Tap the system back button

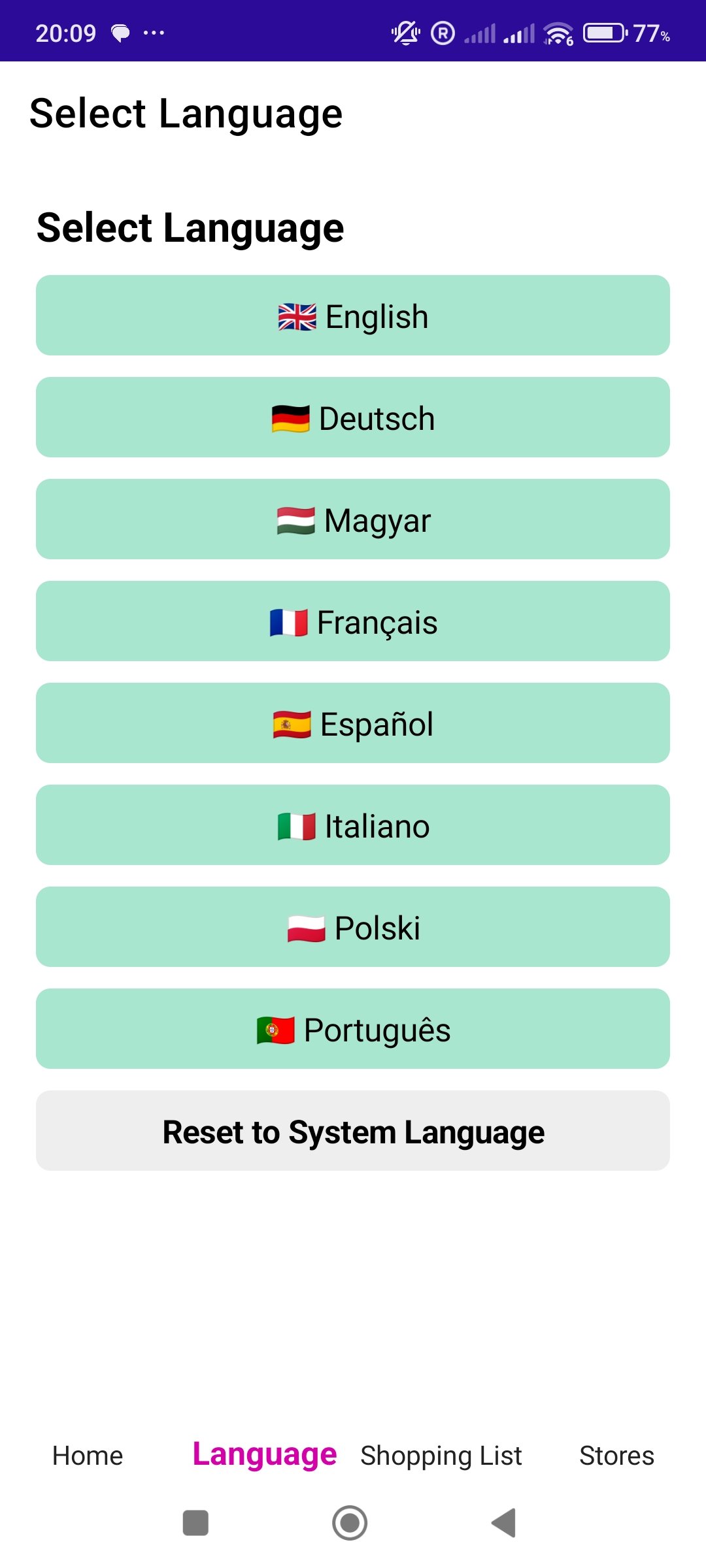504,1523
